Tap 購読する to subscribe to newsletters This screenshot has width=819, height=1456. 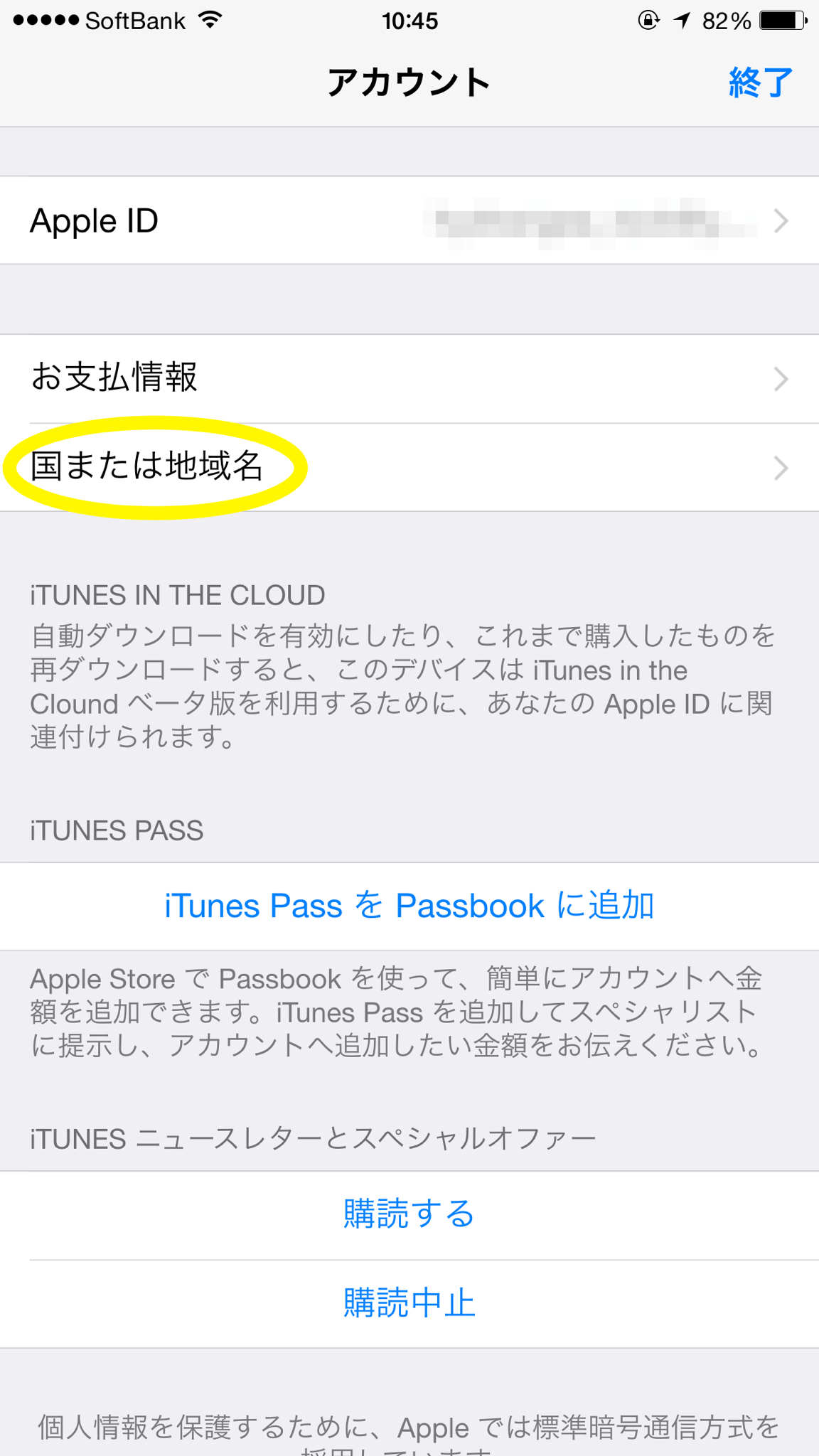point(409,1214)
